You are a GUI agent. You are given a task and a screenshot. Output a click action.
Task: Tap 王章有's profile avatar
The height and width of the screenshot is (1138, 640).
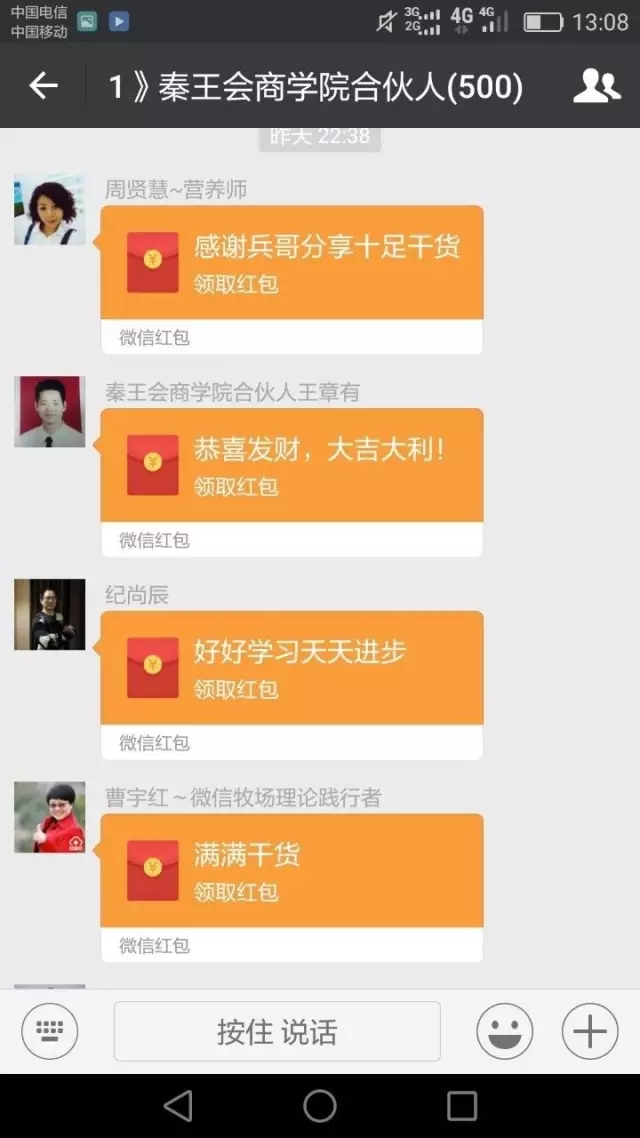click(x=49, y=412)
